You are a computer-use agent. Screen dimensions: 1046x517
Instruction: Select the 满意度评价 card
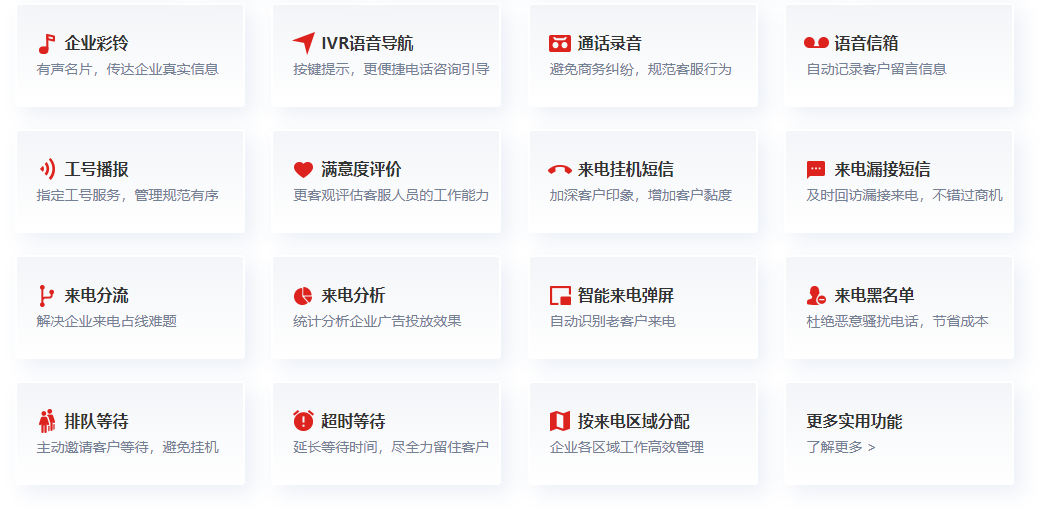point(385,182)
